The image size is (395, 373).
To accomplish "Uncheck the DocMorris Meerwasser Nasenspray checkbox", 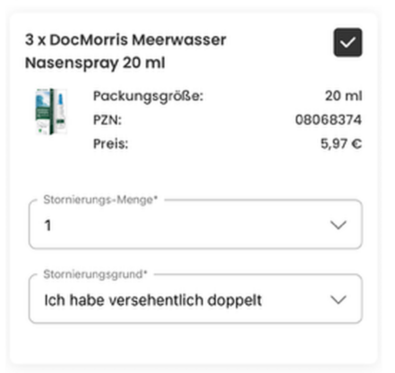I will 348,42.
